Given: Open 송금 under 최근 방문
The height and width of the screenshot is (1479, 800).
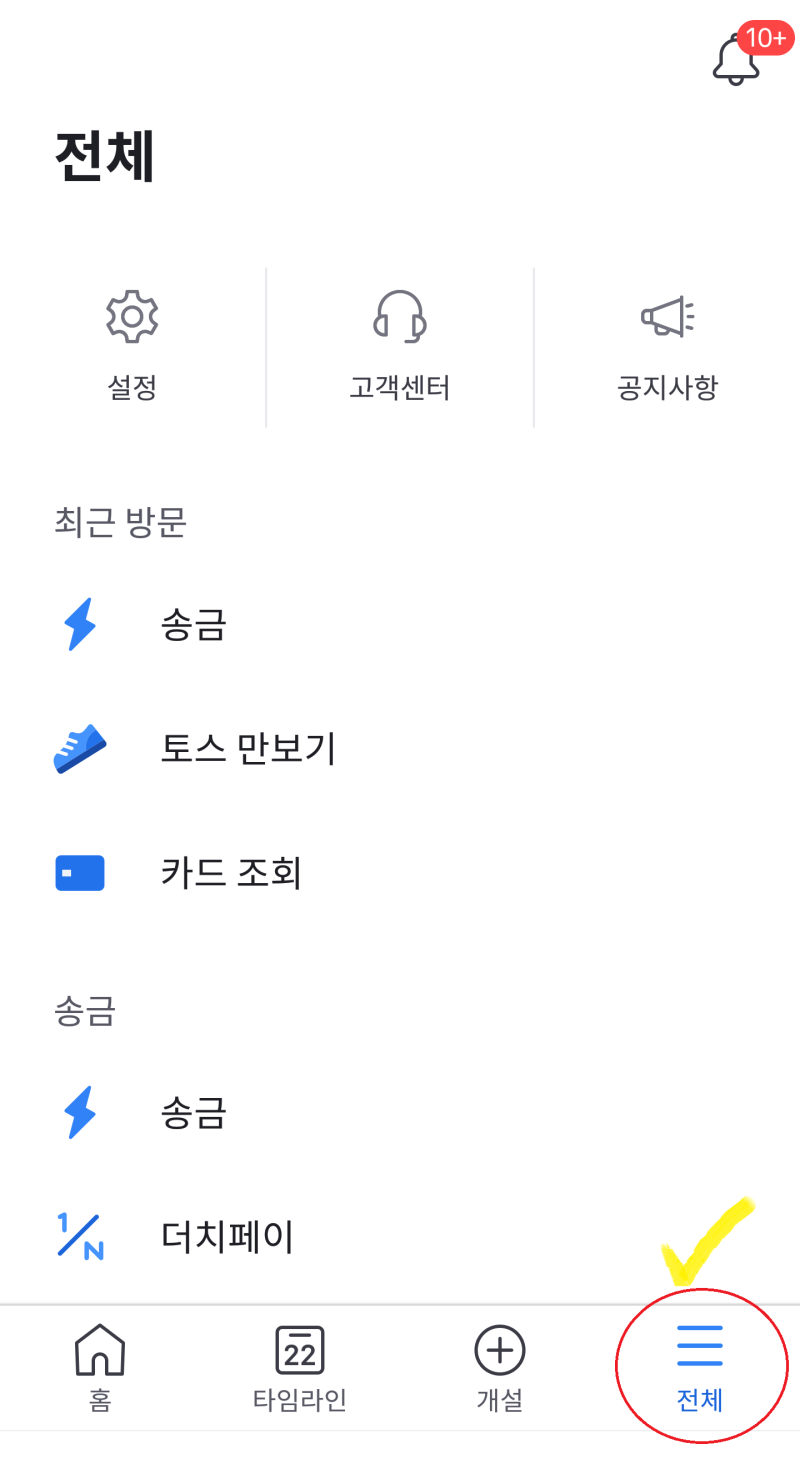Looking at the screenshot, I should pyautogui.click(x=400, y=625).
